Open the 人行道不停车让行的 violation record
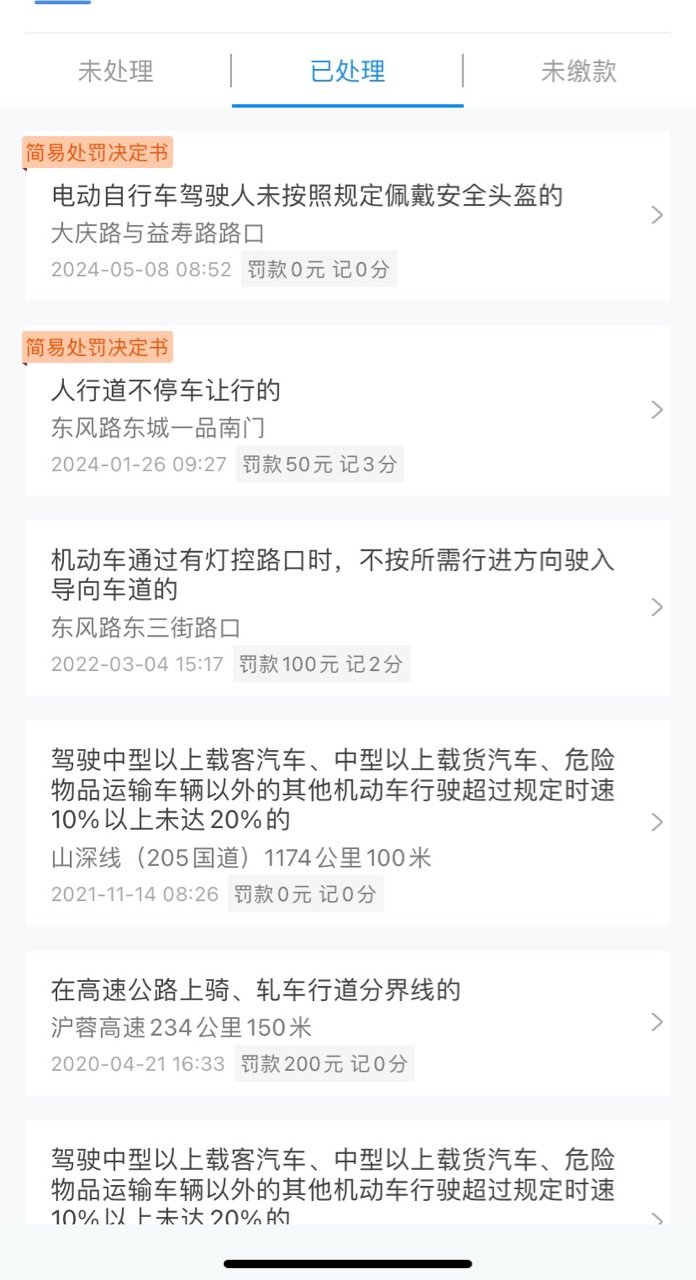Screen dimensions: 696x1280 [347, 411]
